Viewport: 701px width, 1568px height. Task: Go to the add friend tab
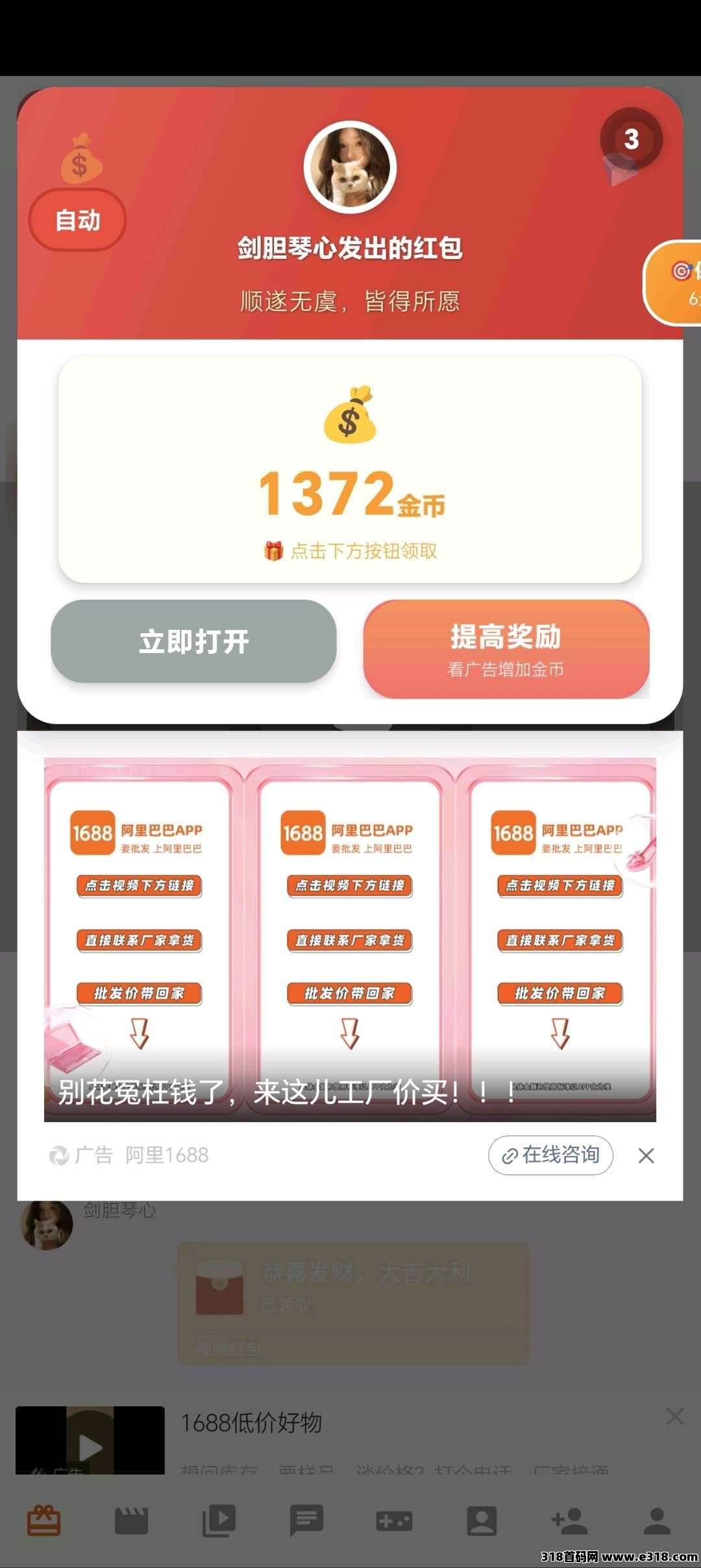pyautogui.click(x=569, y=1521)
